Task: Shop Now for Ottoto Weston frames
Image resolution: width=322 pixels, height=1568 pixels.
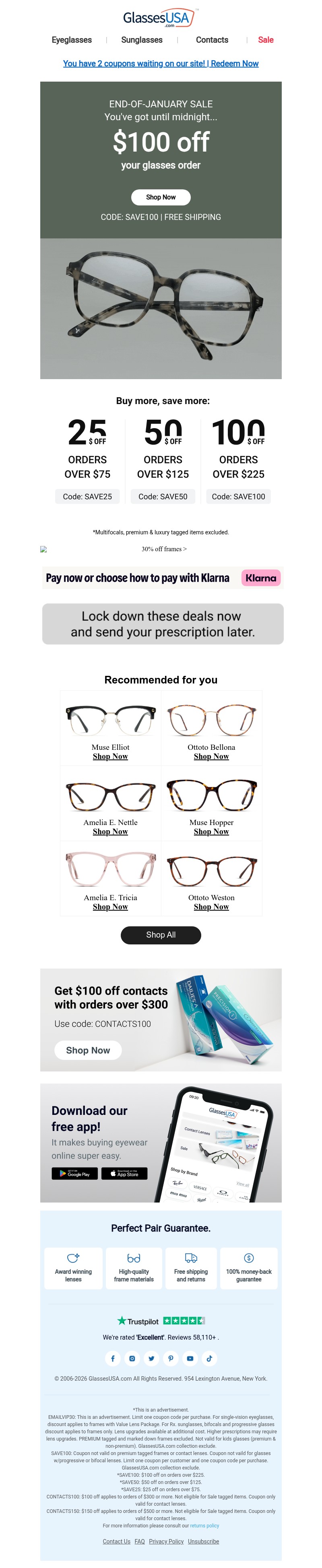Action: click(211, 907)
